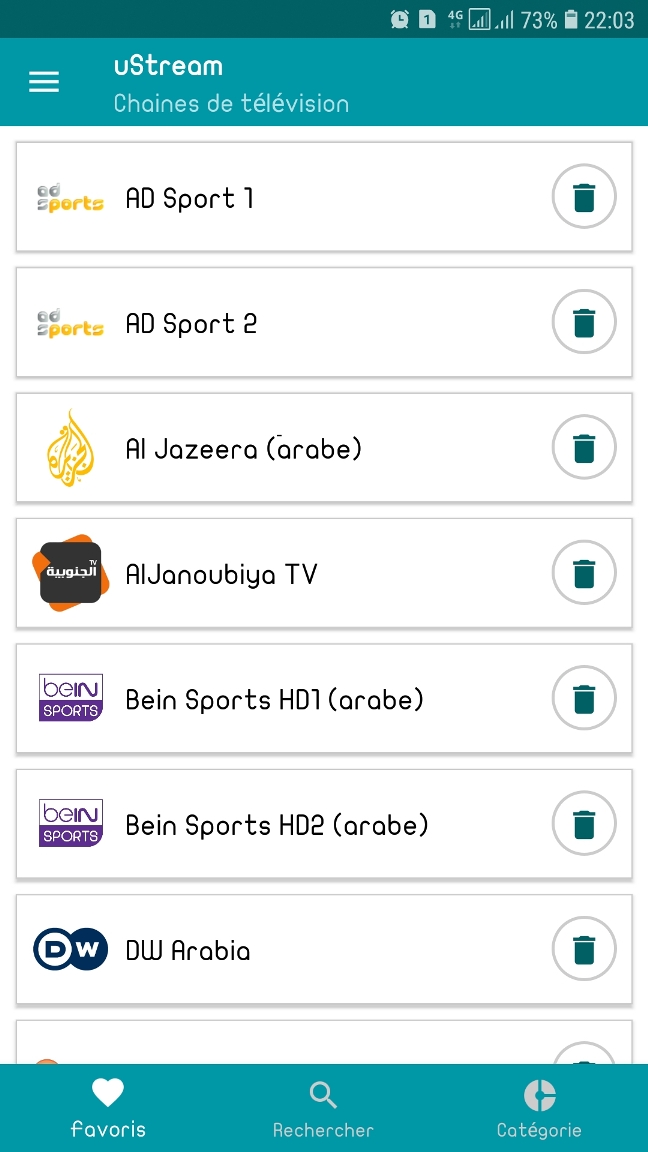The image size is (648, 1152).
Task: Remove AD Sport 1 from favorites
Action: [584, 198]
